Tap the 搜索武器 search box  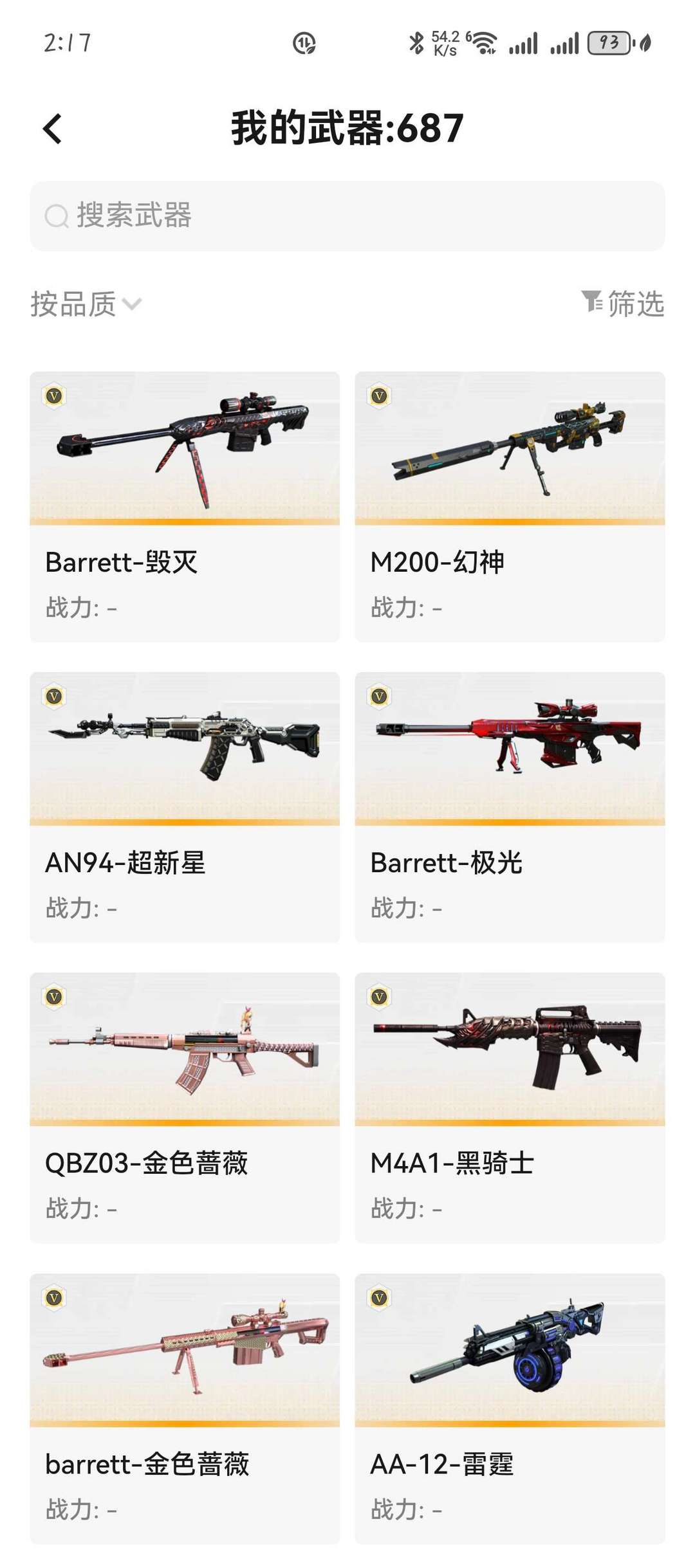tap(347, 216)
